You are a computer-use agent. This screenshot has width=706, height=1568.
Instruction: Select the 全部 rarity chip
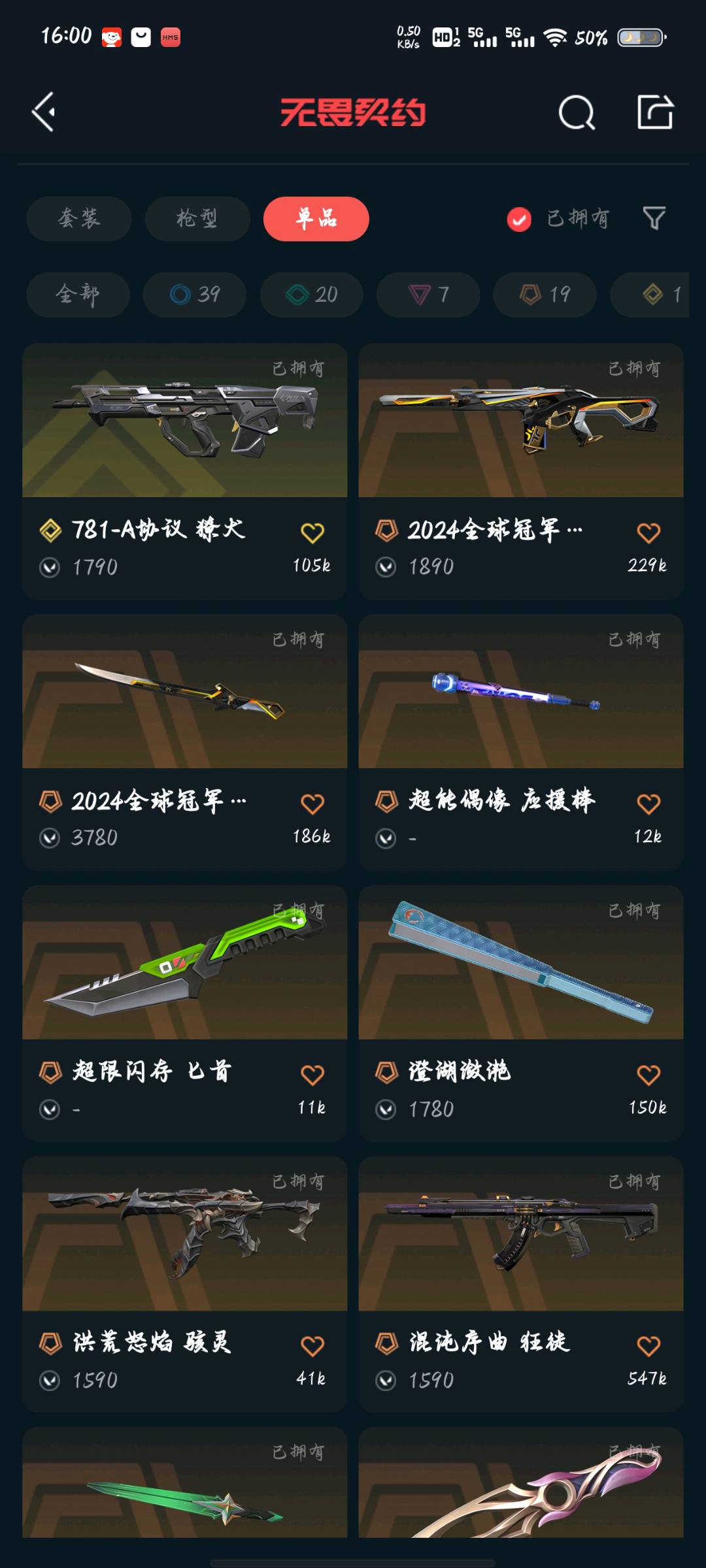78,295
